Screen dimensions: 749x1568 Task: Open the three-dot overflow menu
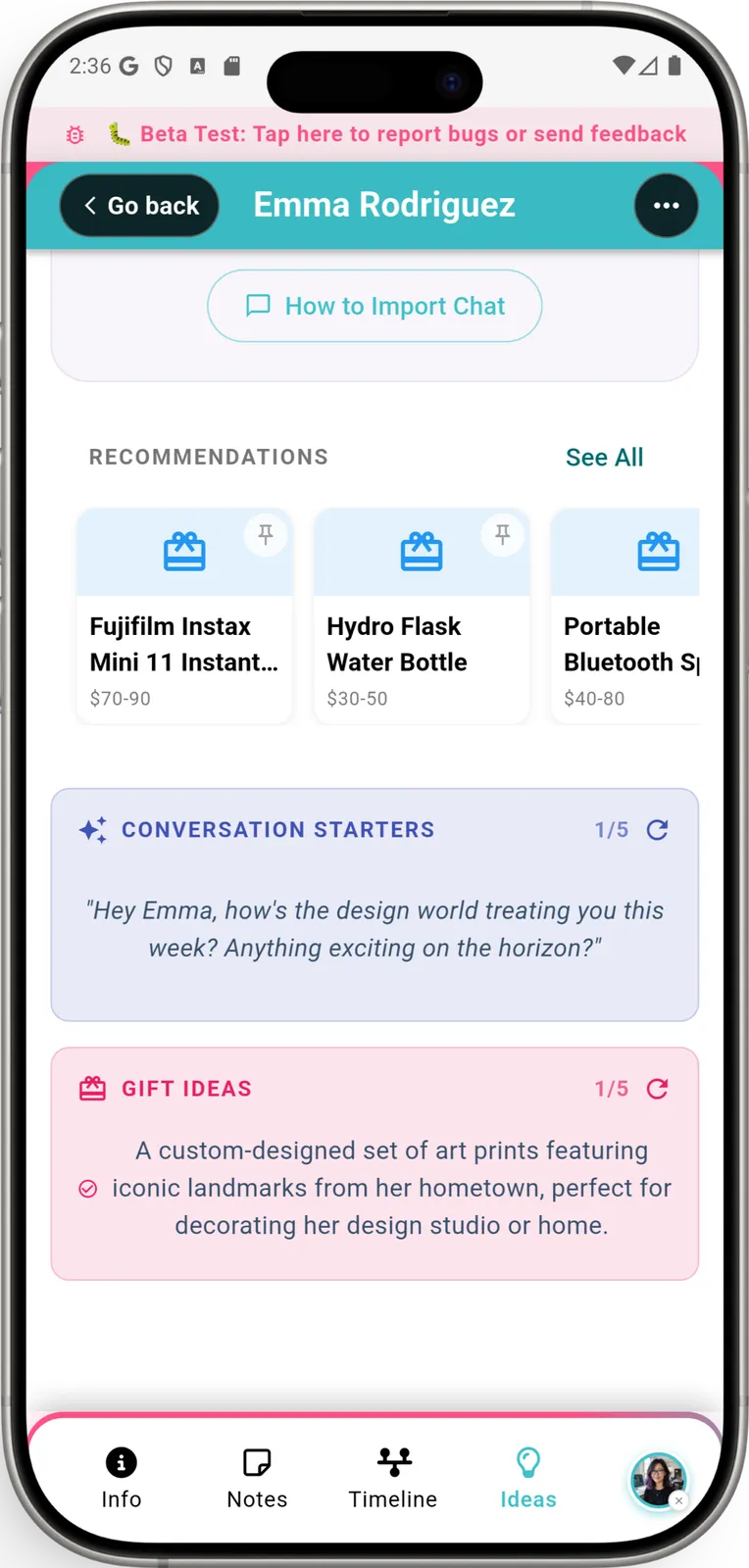coord(666,206)
